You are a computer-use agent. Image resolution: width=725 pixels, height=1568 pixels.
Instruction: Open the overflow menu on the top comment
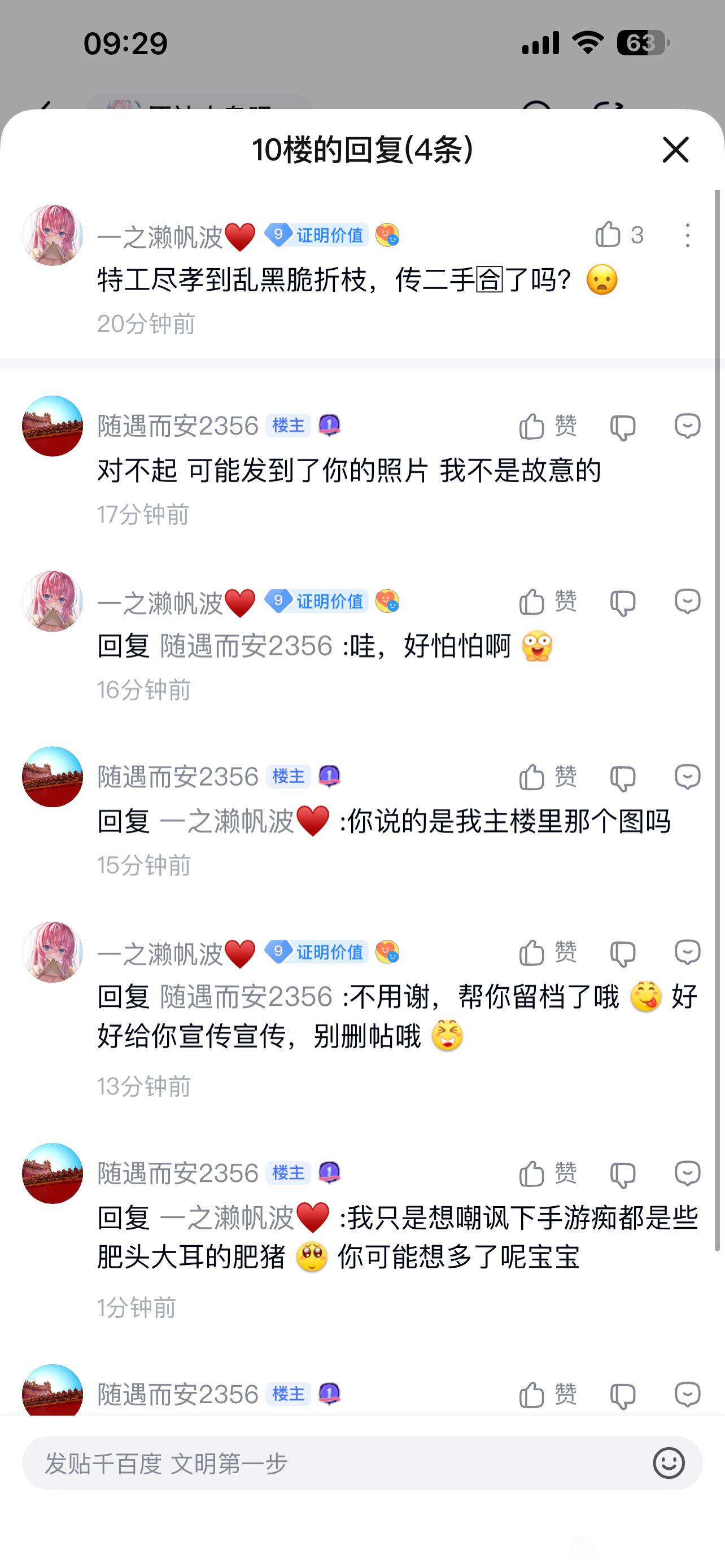(x=687, y=235)
